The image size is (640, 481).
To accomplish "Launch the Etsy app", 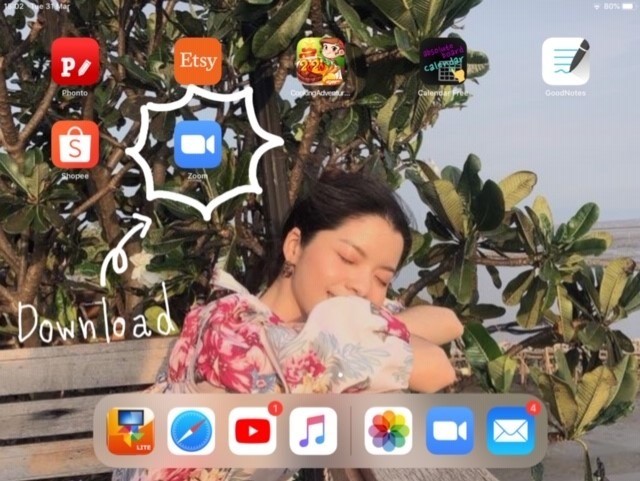I will (x=198, y=62).
